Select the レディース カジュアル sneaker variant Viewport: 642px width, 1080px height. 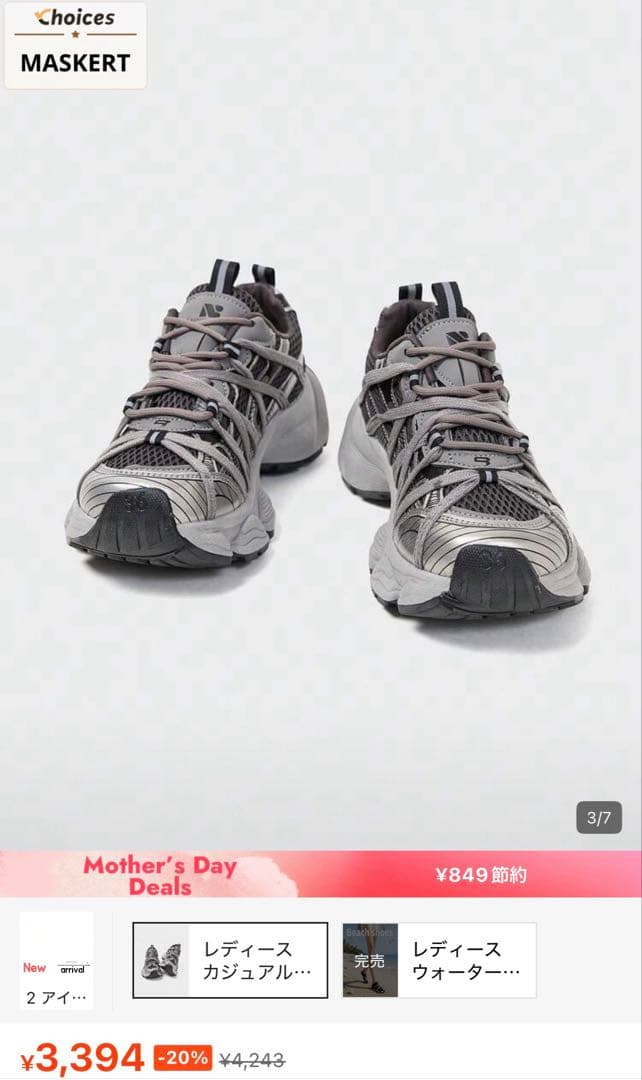(230, 960)
